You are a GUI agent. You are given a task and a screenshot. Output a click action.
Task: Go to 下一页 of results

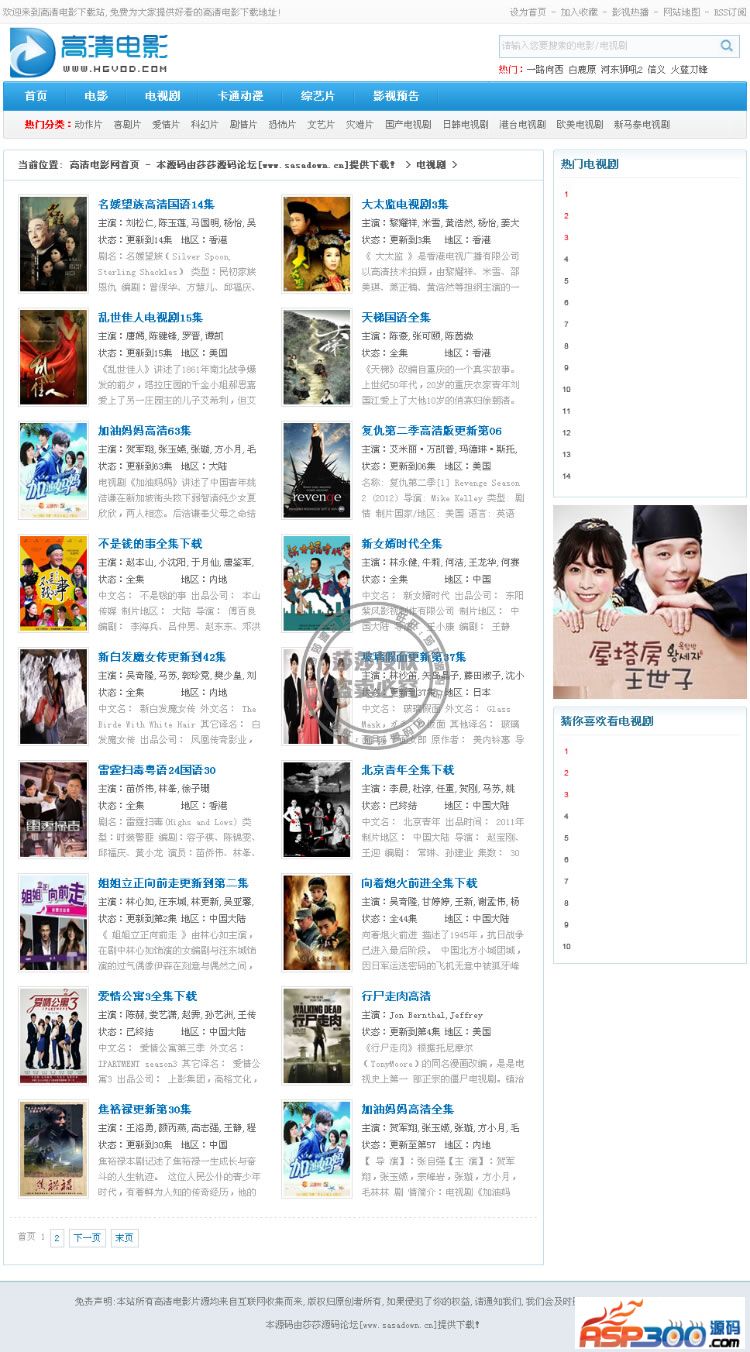point(87,1237)
